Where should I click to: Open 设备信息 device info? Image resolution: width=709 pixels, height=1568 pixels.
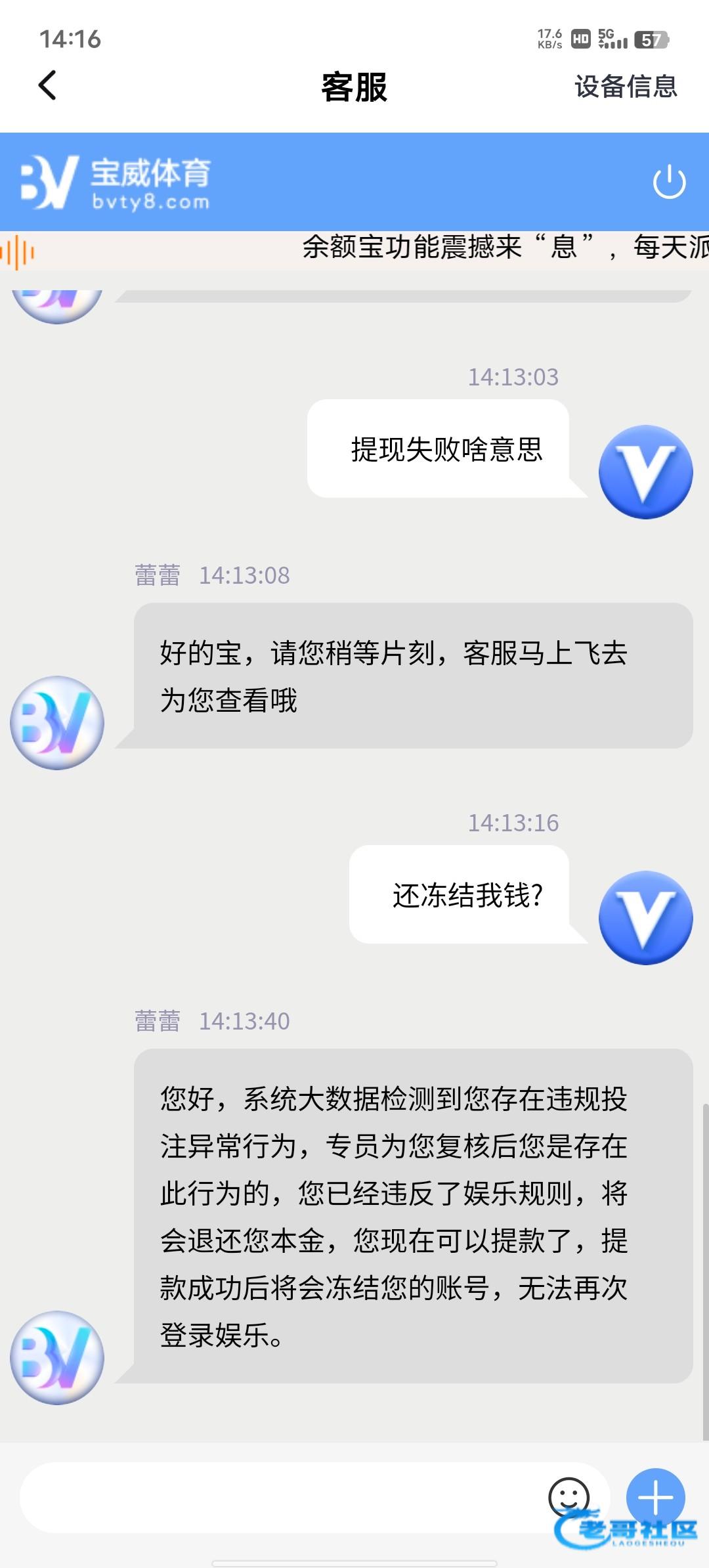[626, 87]
